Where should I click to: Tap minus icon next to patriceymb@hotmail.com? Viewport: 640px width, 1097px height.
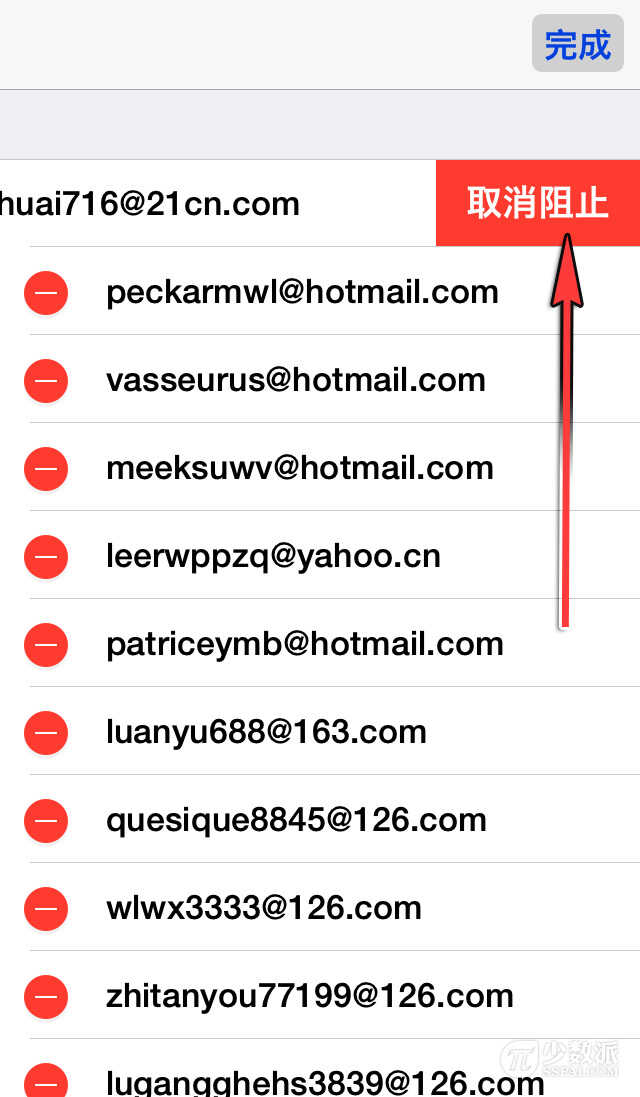[46, 645]
